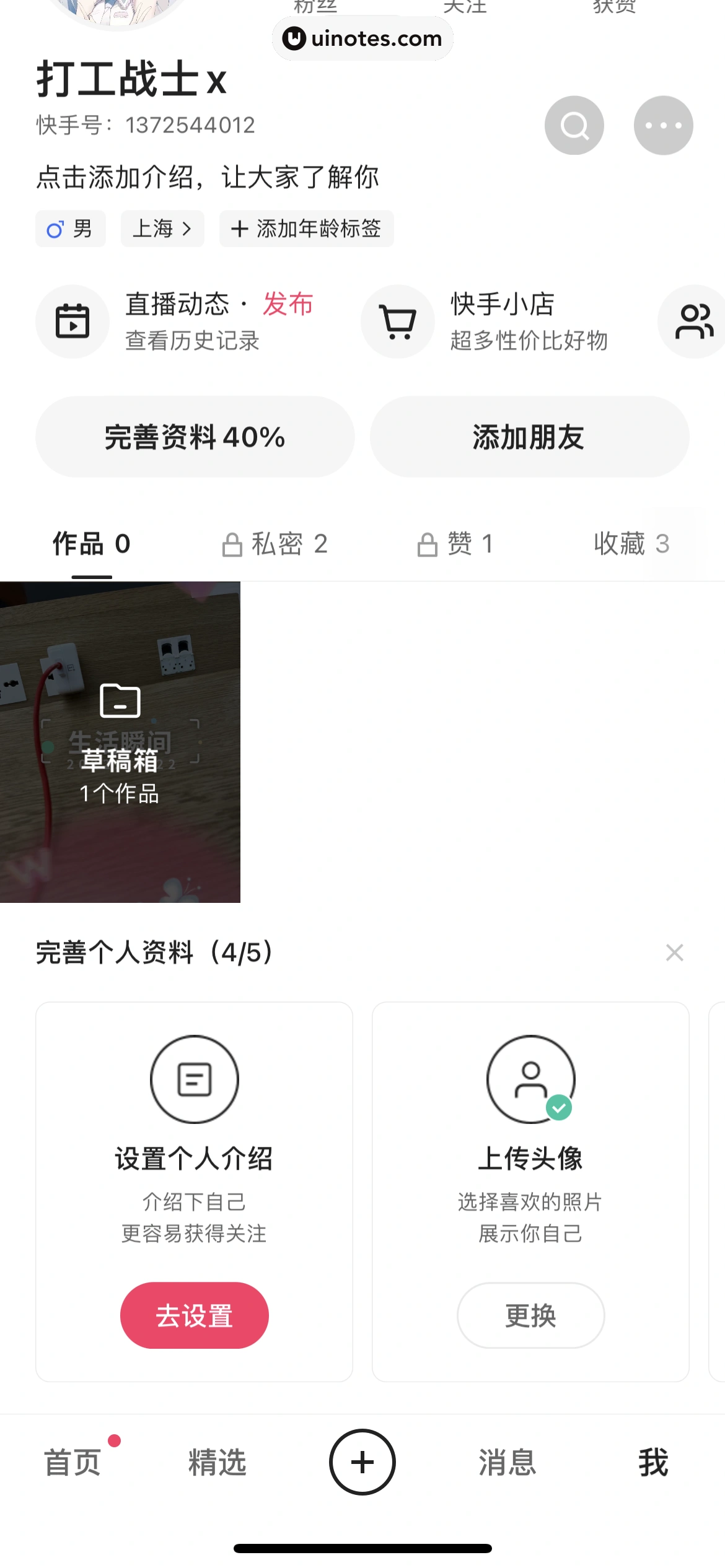Tap 去设置 to set personal intro
Image resolution: width=725 pixels, height=1568 pixels.
194,1315
